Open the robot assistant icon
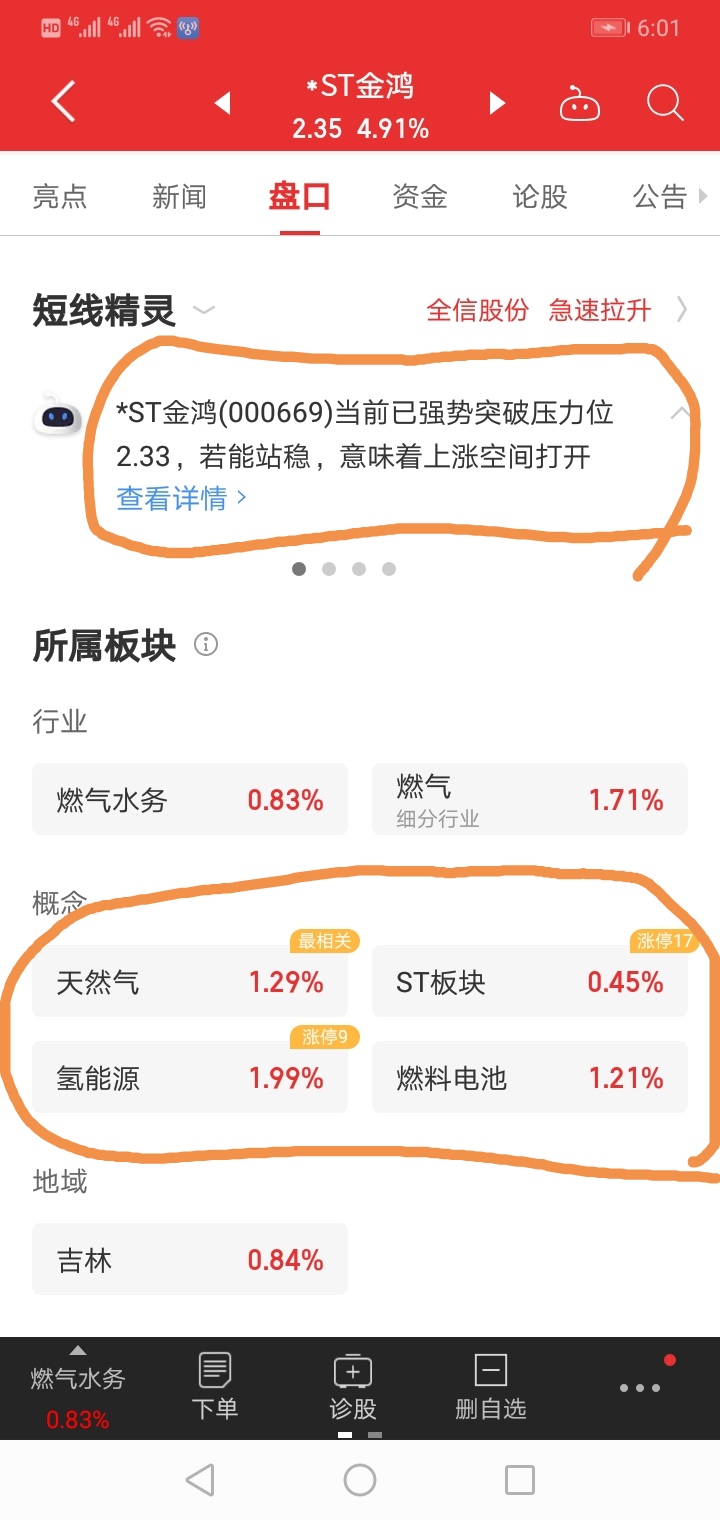 tap(579, 103)
